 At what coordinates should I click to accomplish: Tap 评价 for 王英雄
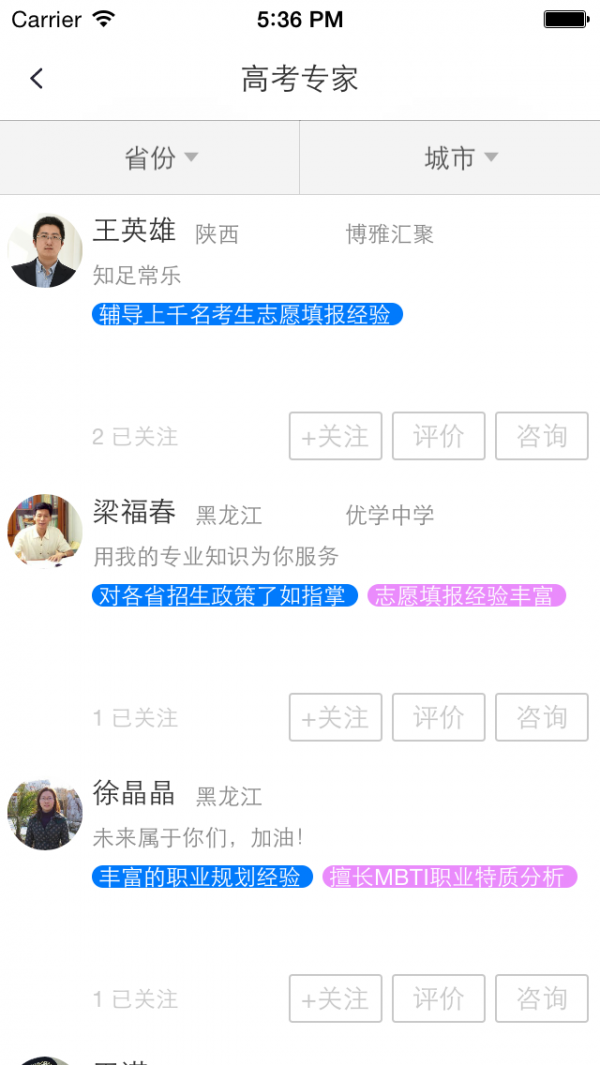tap(439, 436)
